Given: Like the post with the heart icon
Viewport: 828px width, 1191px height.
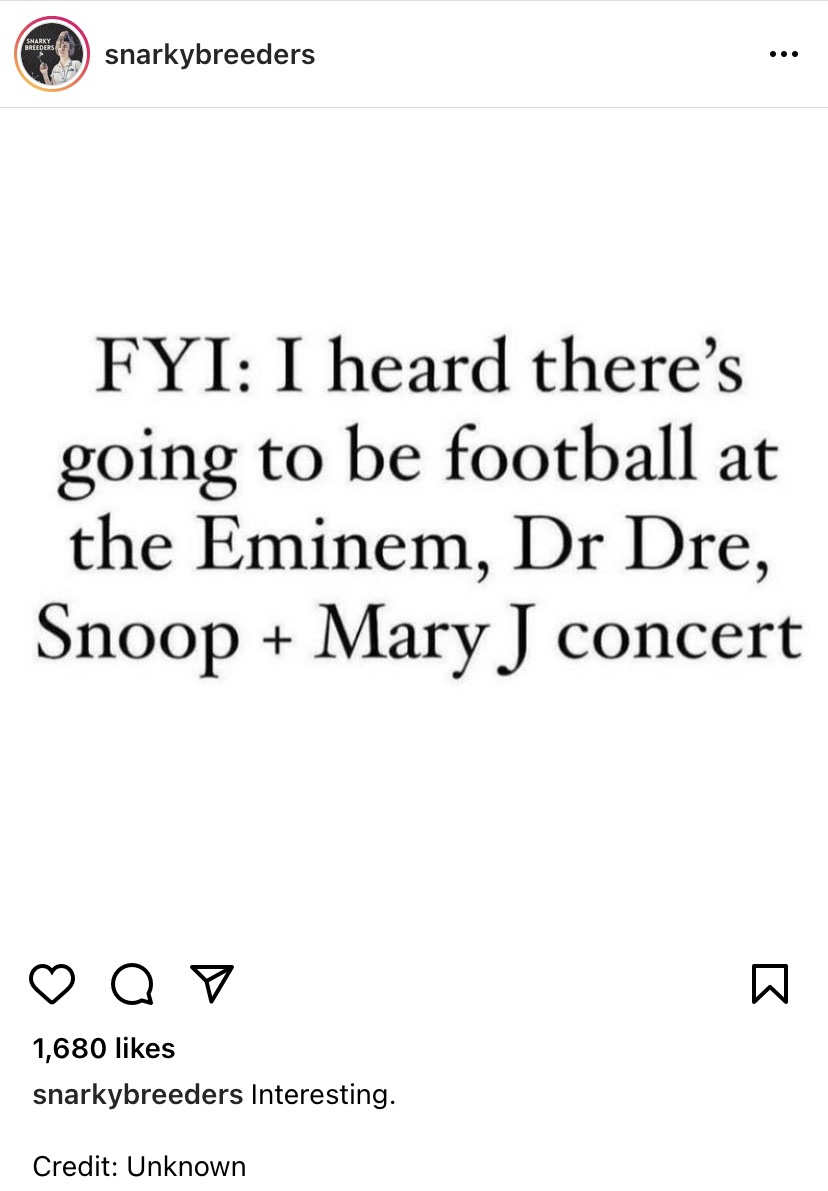Looking at the screenshot, I should (53, 984).
